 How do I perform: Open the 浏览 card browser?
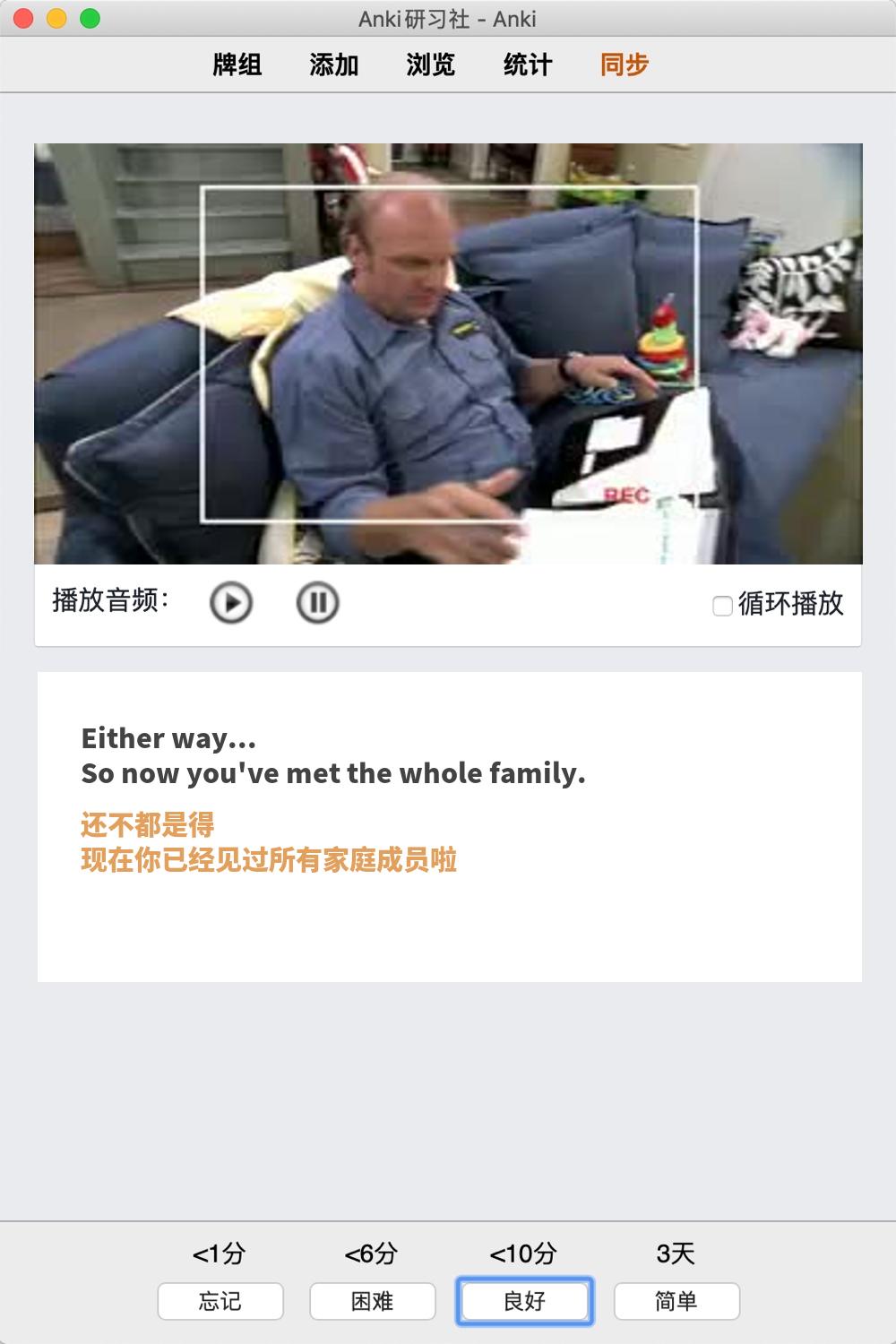click(x=431, y=65)
